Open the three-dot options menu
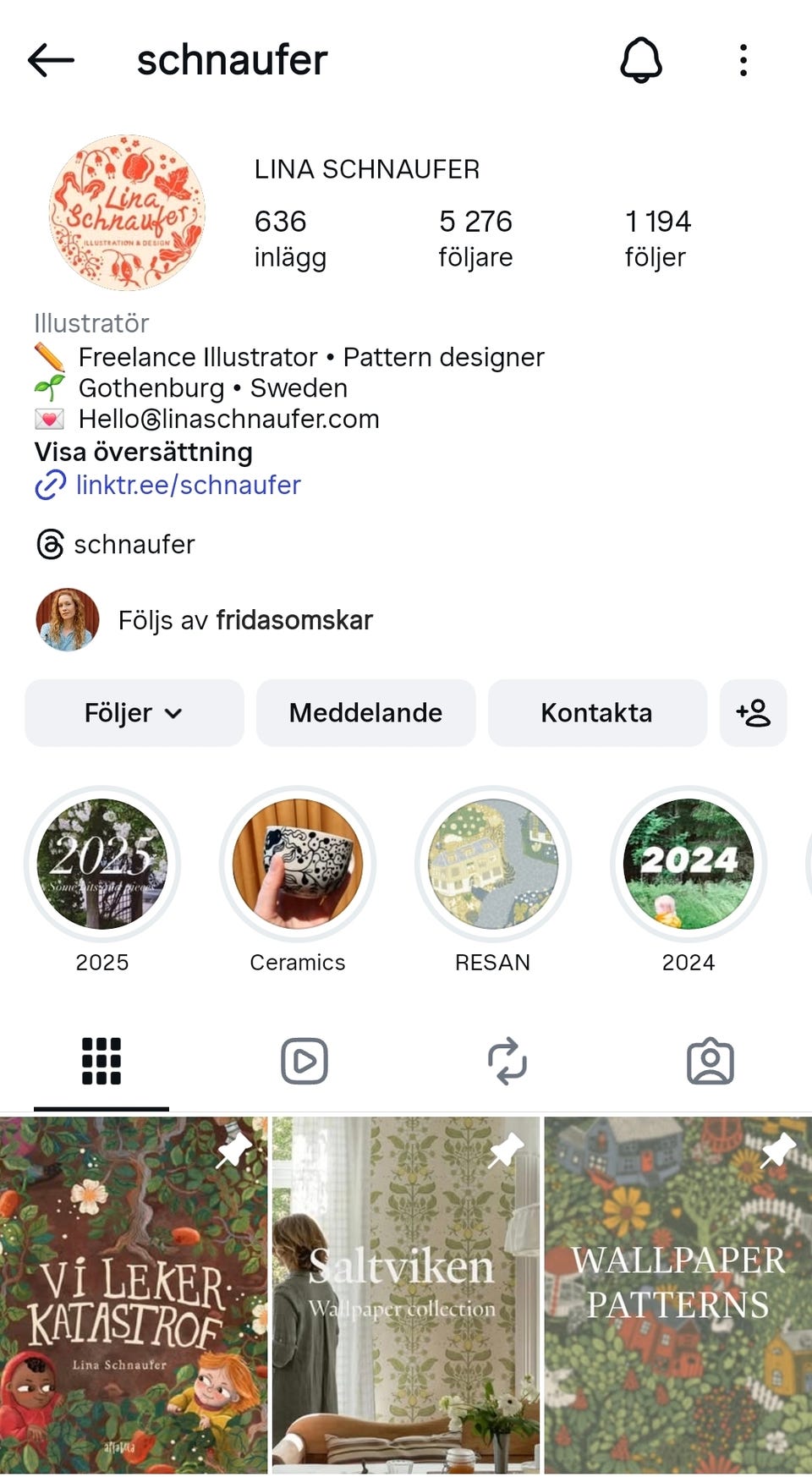Viewport: 812px width, 1477px height. point(743,59)
